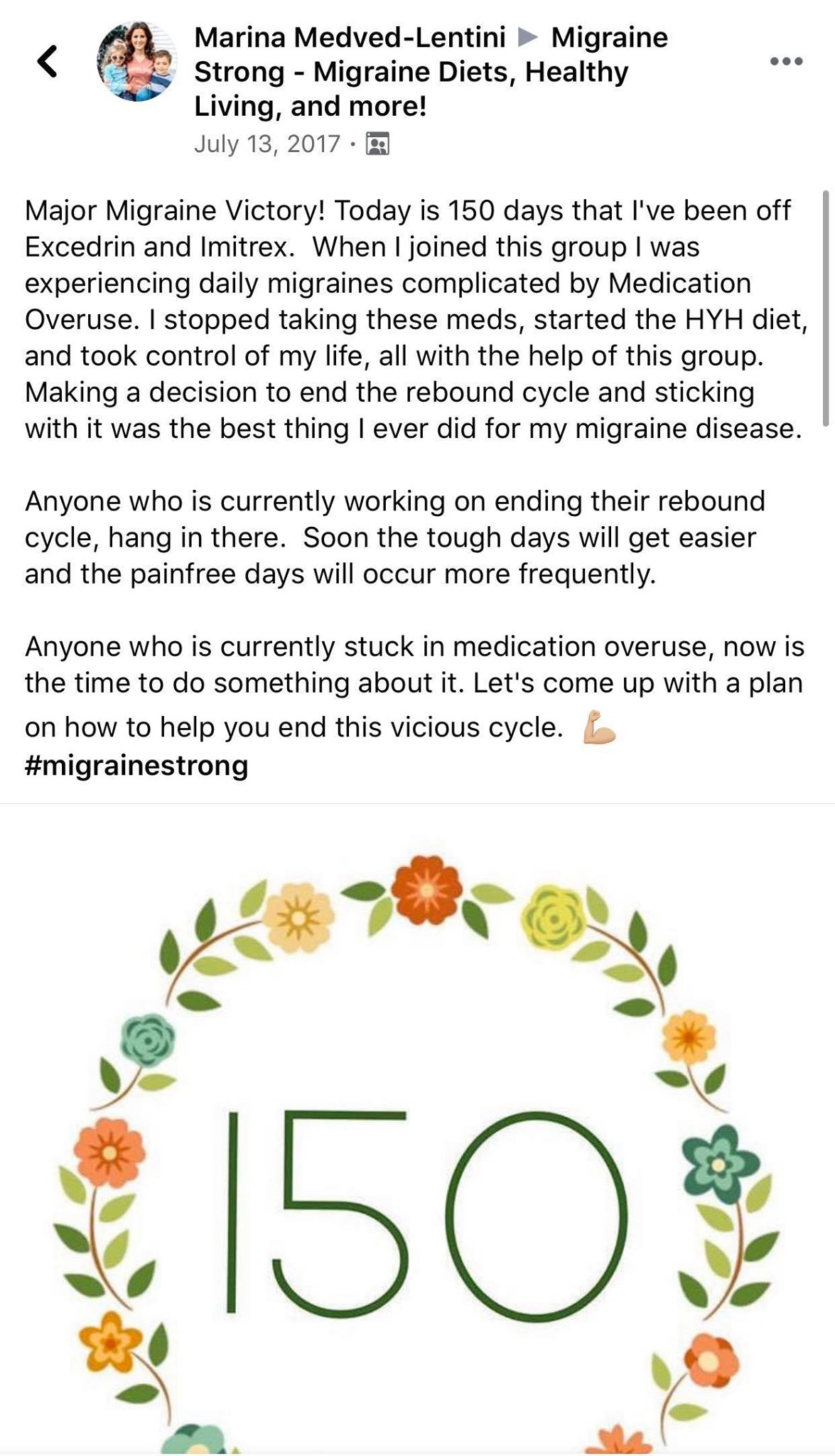Open Marina Medved-Lentini's profile name link

(350, 37)
